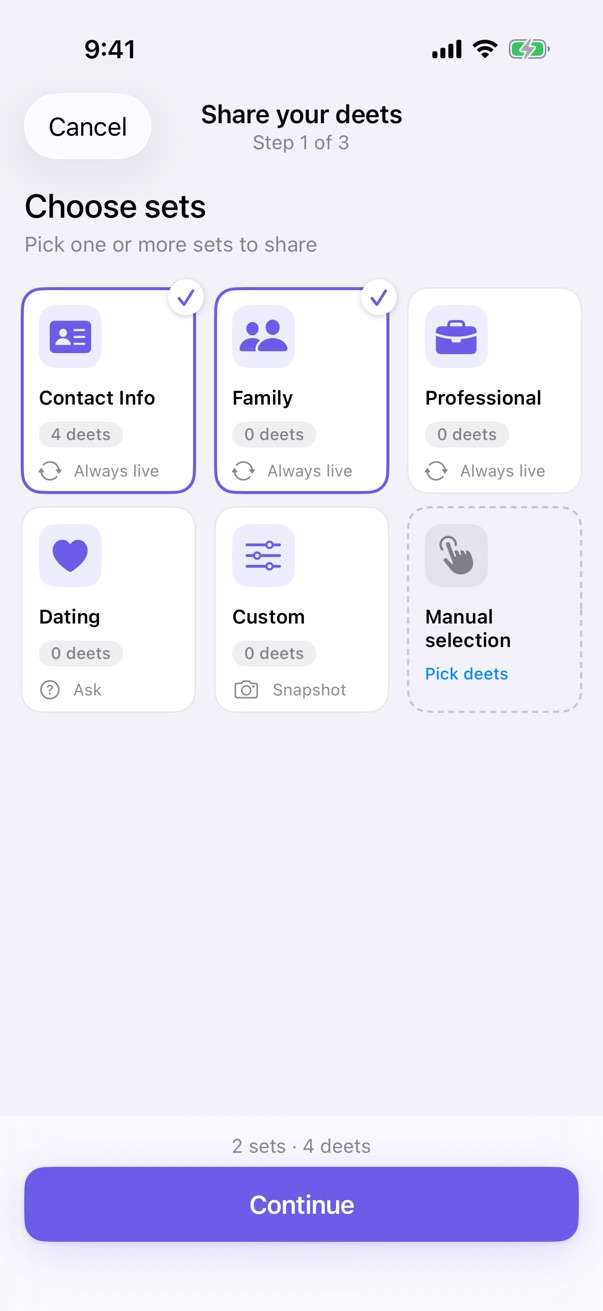603x1311 pixels.
Task: Cancel sharing your deets
Action: [x=88, y=127]
